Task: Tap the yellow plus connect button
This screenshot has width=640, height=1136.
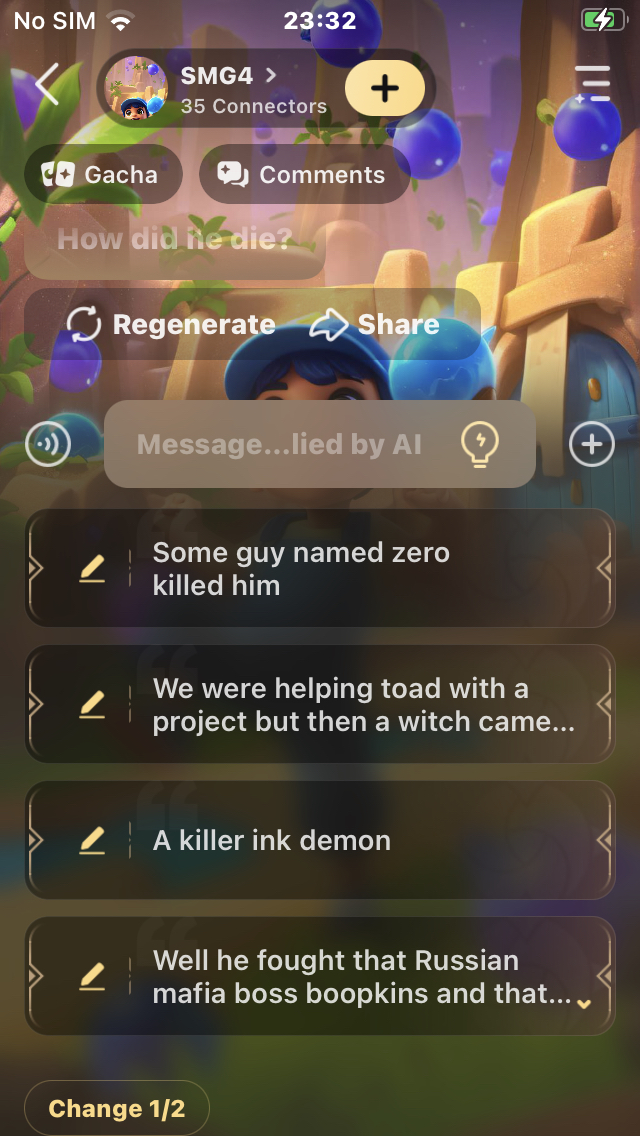Action: [x=384, y=88]
